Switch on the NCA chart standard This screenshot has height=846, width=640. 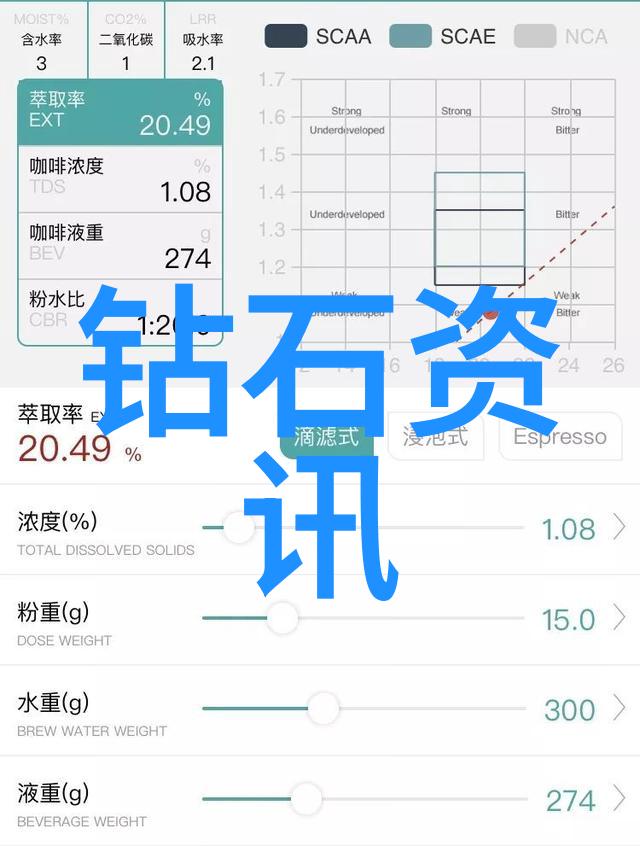click(x=561, y=37)
